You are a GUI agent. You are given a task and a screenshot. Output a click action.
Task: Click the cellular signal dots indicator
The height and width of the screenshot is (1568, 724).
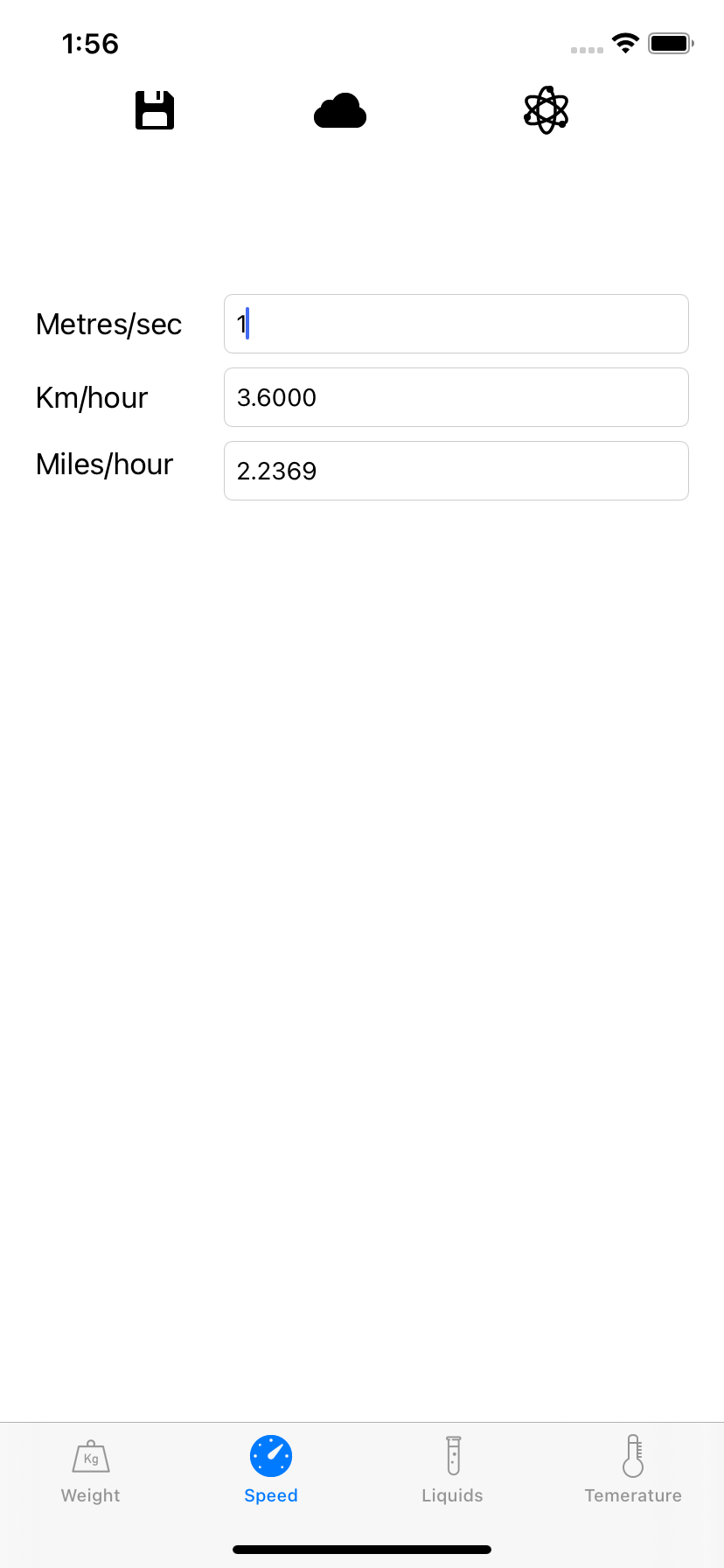[x=586, y=50]
